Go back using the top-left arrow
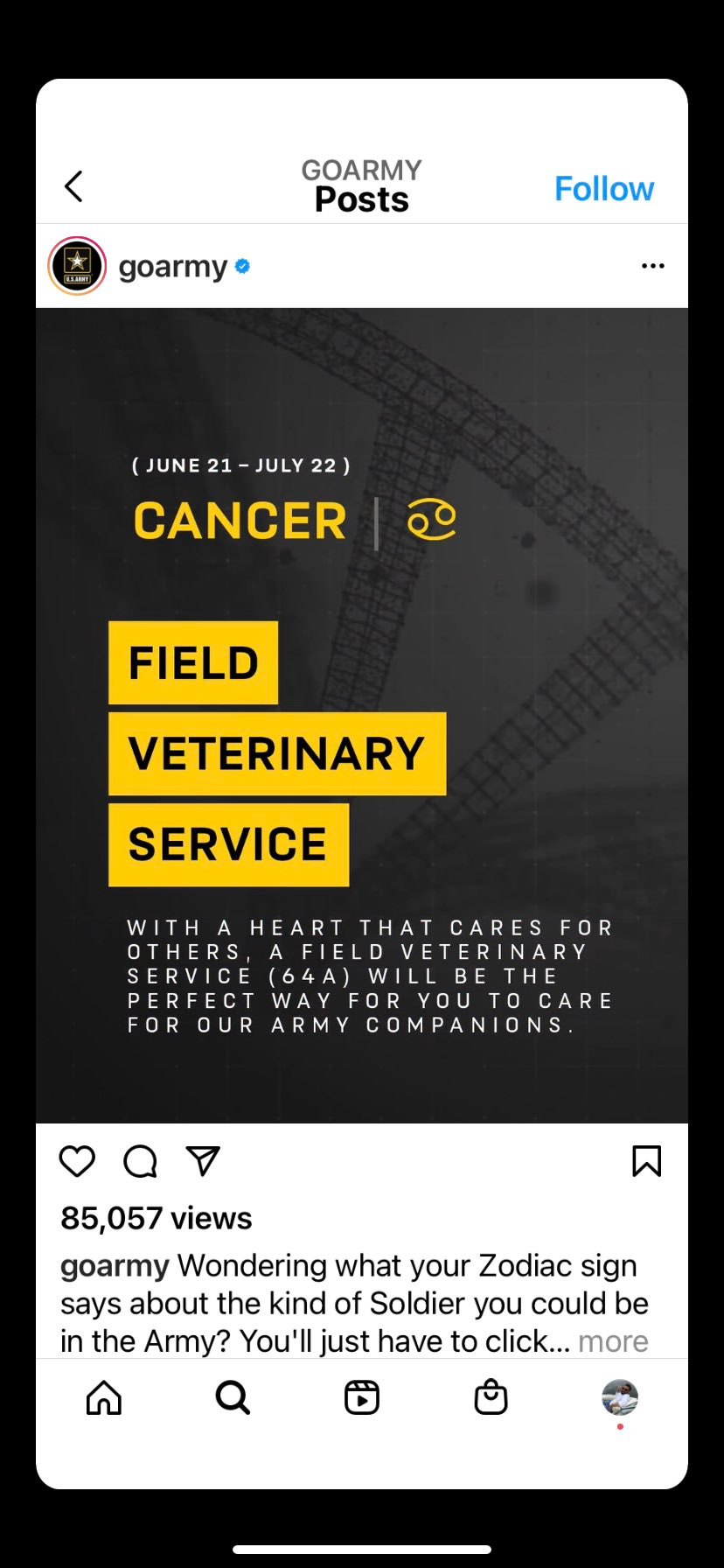Screen dimensions: 724x1568 tap(74, 186)
